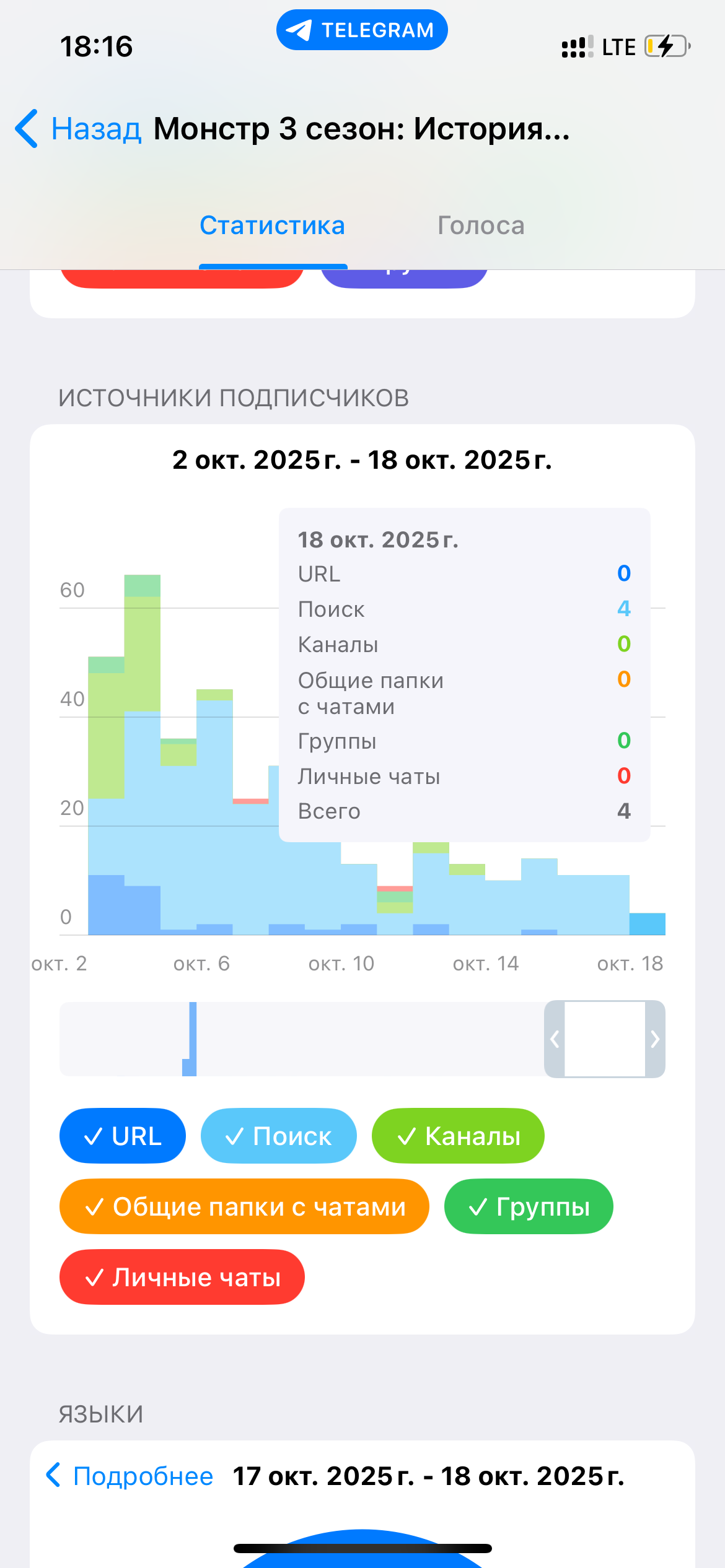
Task: Tap the range slider's right handle
Action: [x=655, y=1039]
